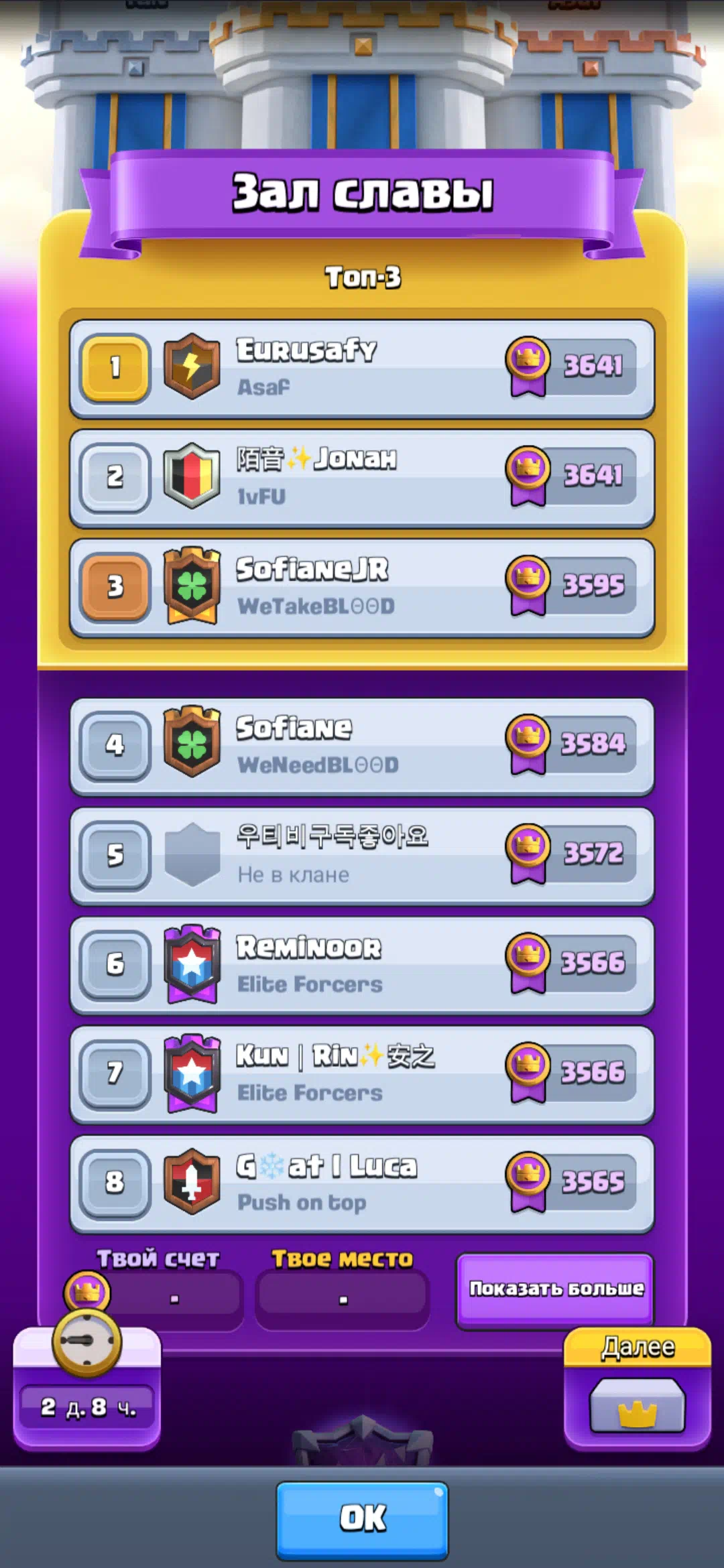Open Eurusafy's player row
Viewport: 724px width, 1568px height.
click(362, 369)
